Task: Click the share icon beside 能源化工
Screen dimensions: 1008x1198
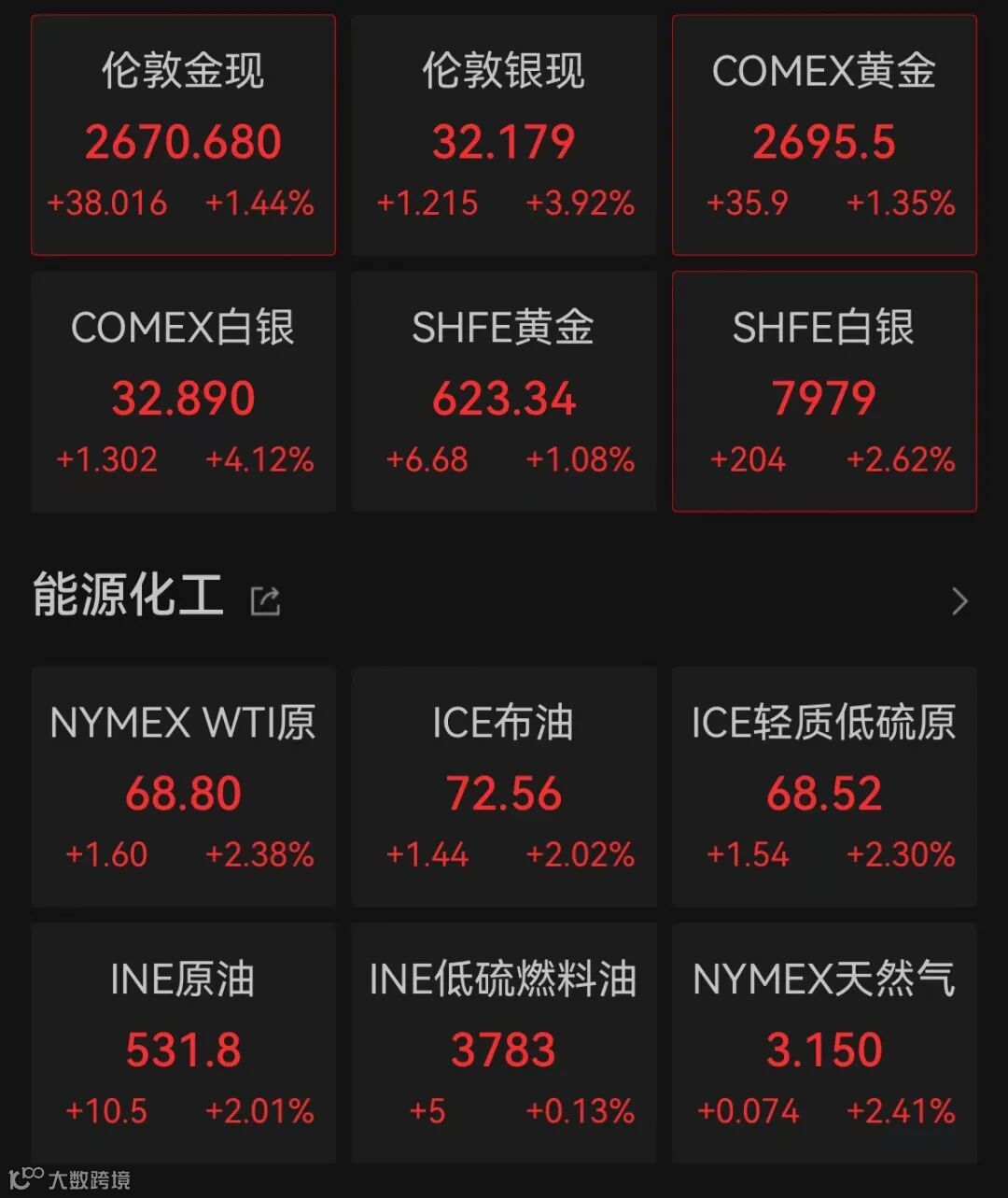Action: click(x=266, y=599)
